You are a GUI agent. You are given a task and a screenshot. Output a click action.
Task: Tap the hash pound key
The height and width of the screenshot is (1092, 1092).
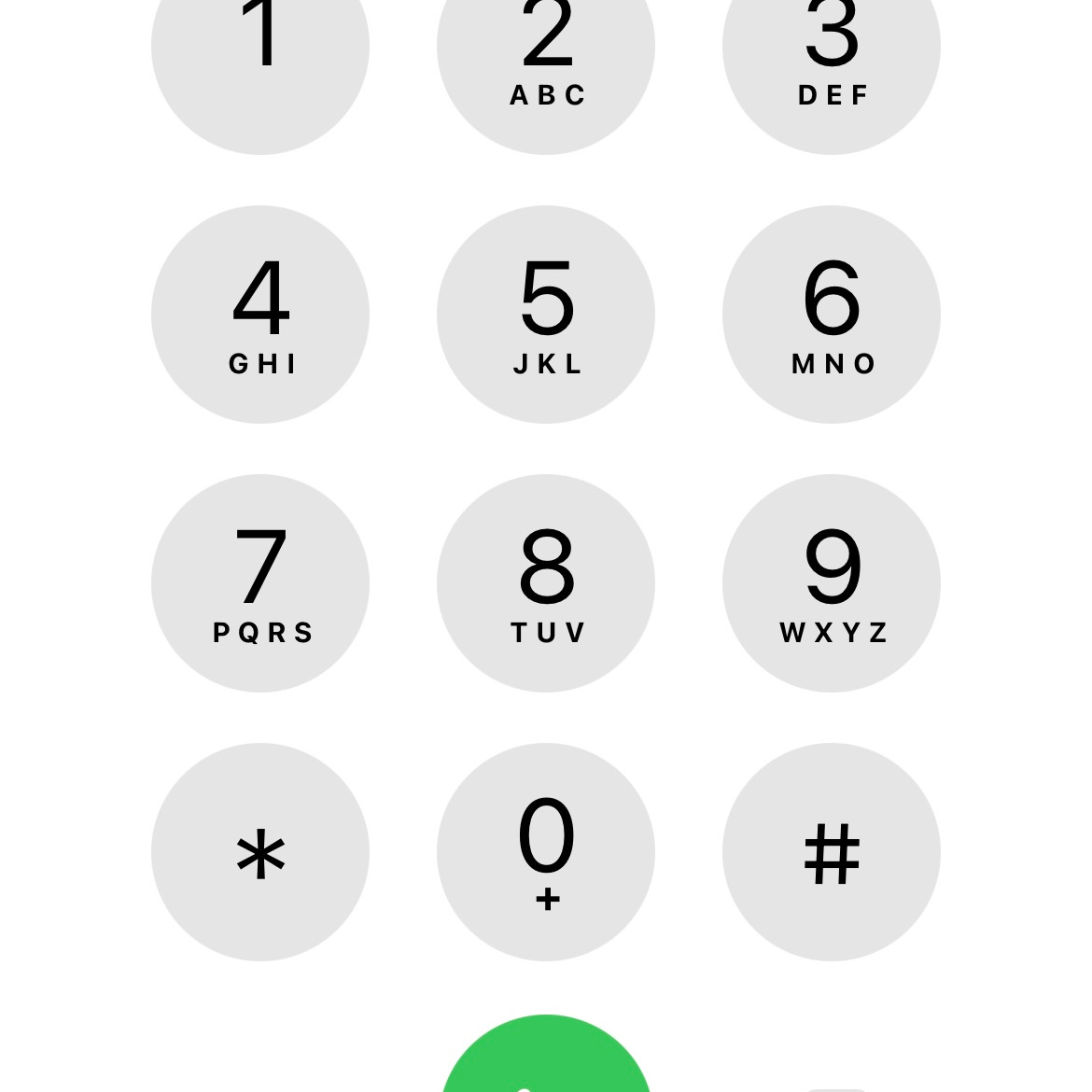832,852
